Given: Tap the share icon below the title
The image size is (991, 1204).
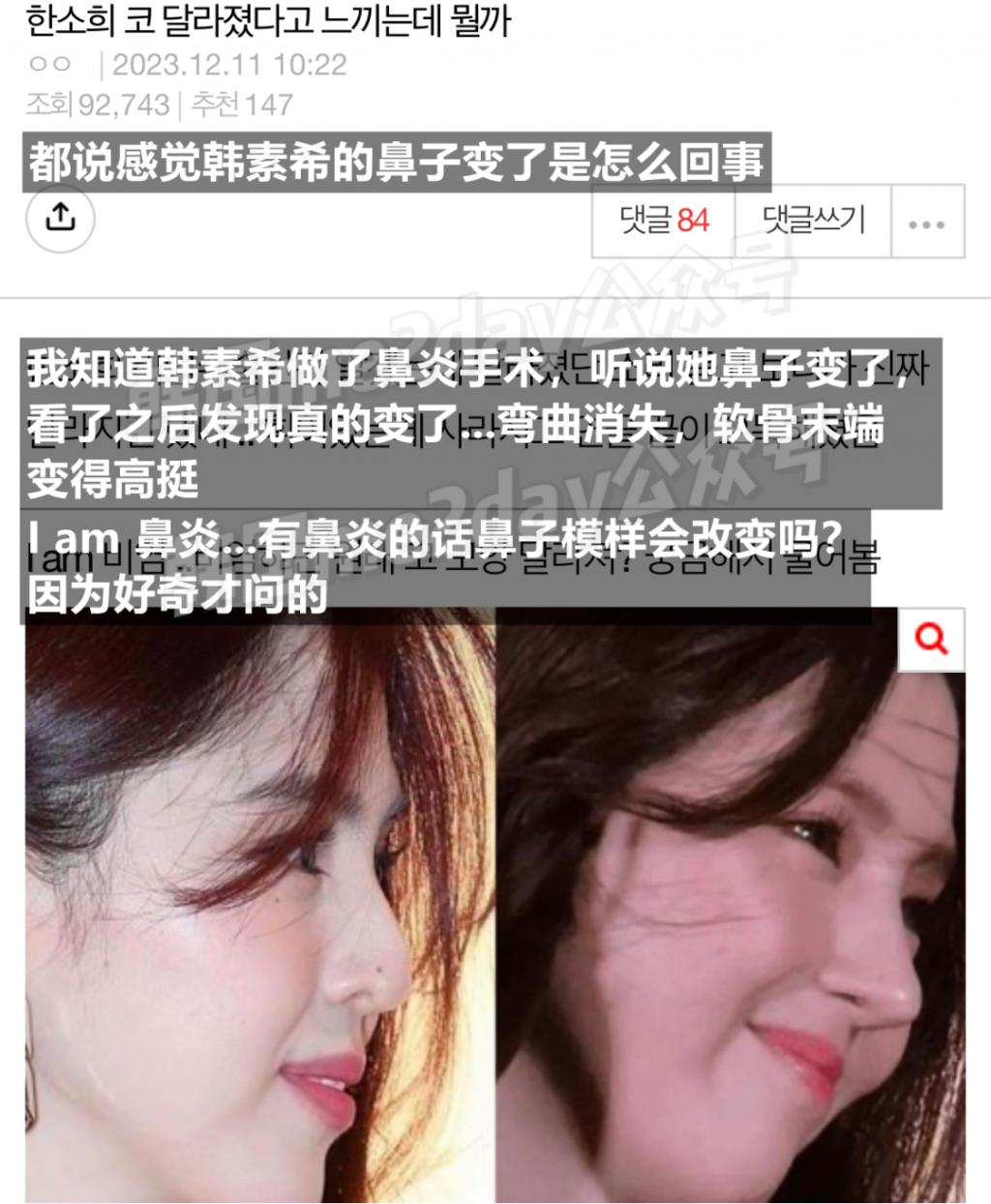Looking at the screenshot, I should tap(60, 215).
